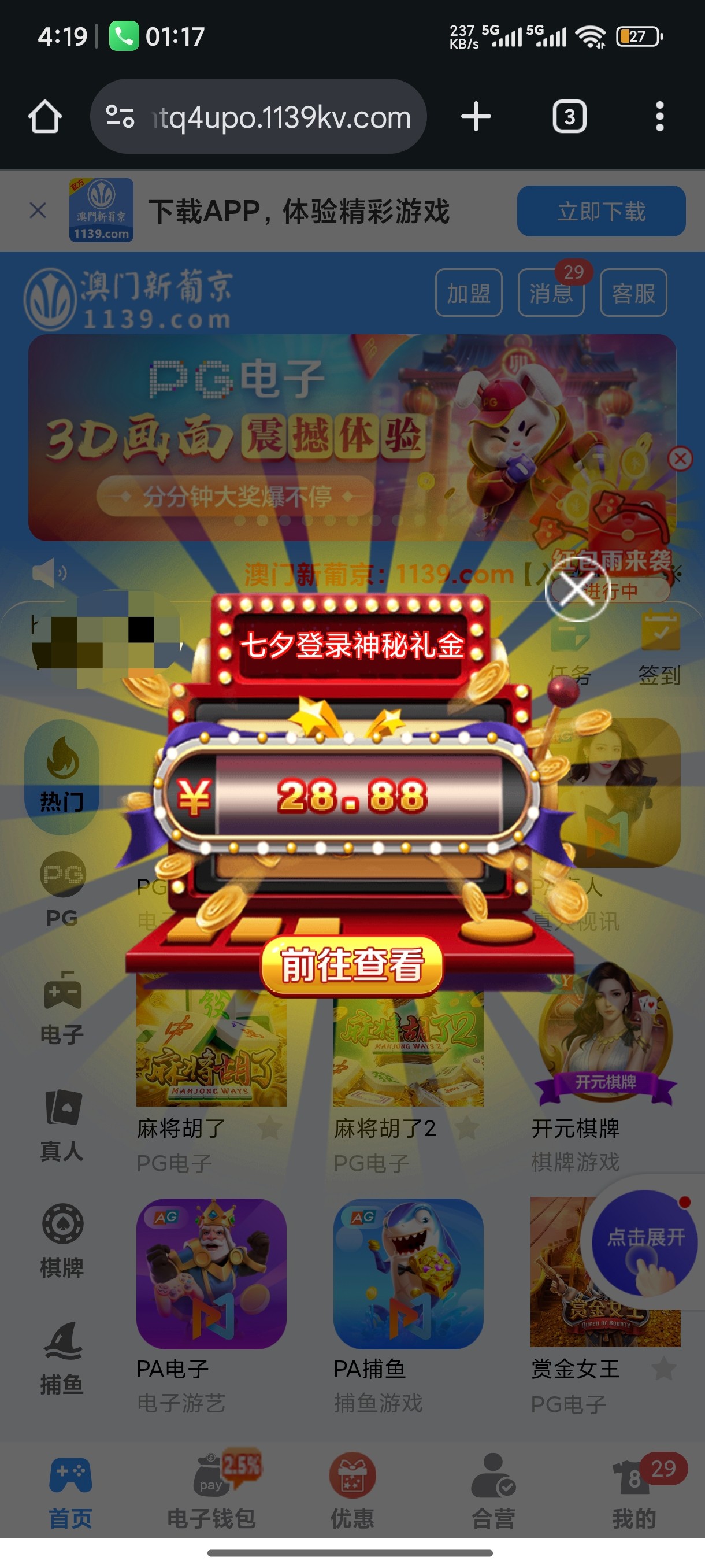Select the 捕鱼 category
This screenshot has width=705, height=1568.
[x=62, y=1359]
